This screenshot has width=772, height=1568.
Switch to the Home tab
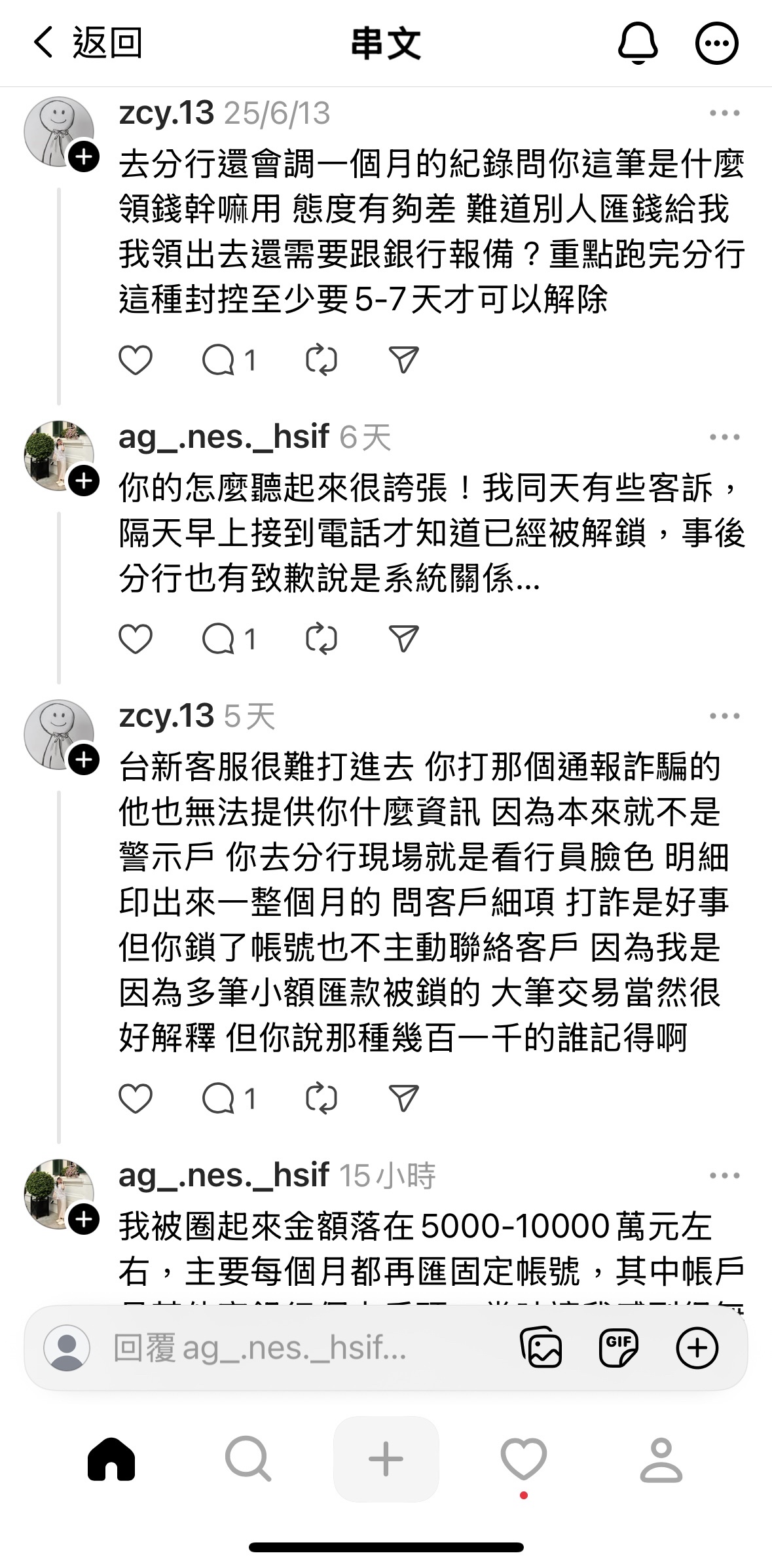pyautogui.click(x=111, y=1459)
